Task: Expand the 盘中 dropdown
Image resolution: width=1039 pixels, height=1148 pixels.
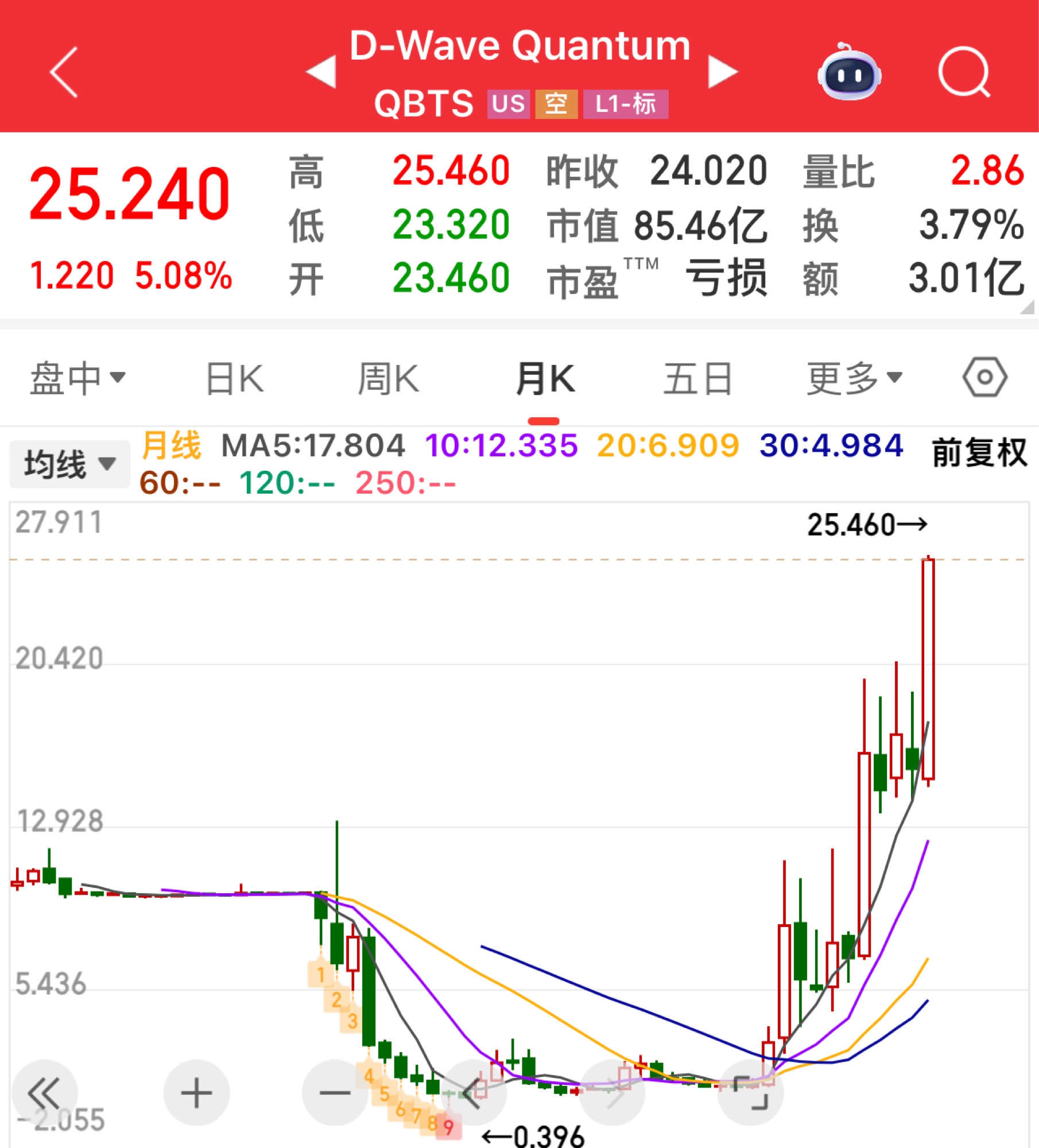Action: [x=77, y=378]
